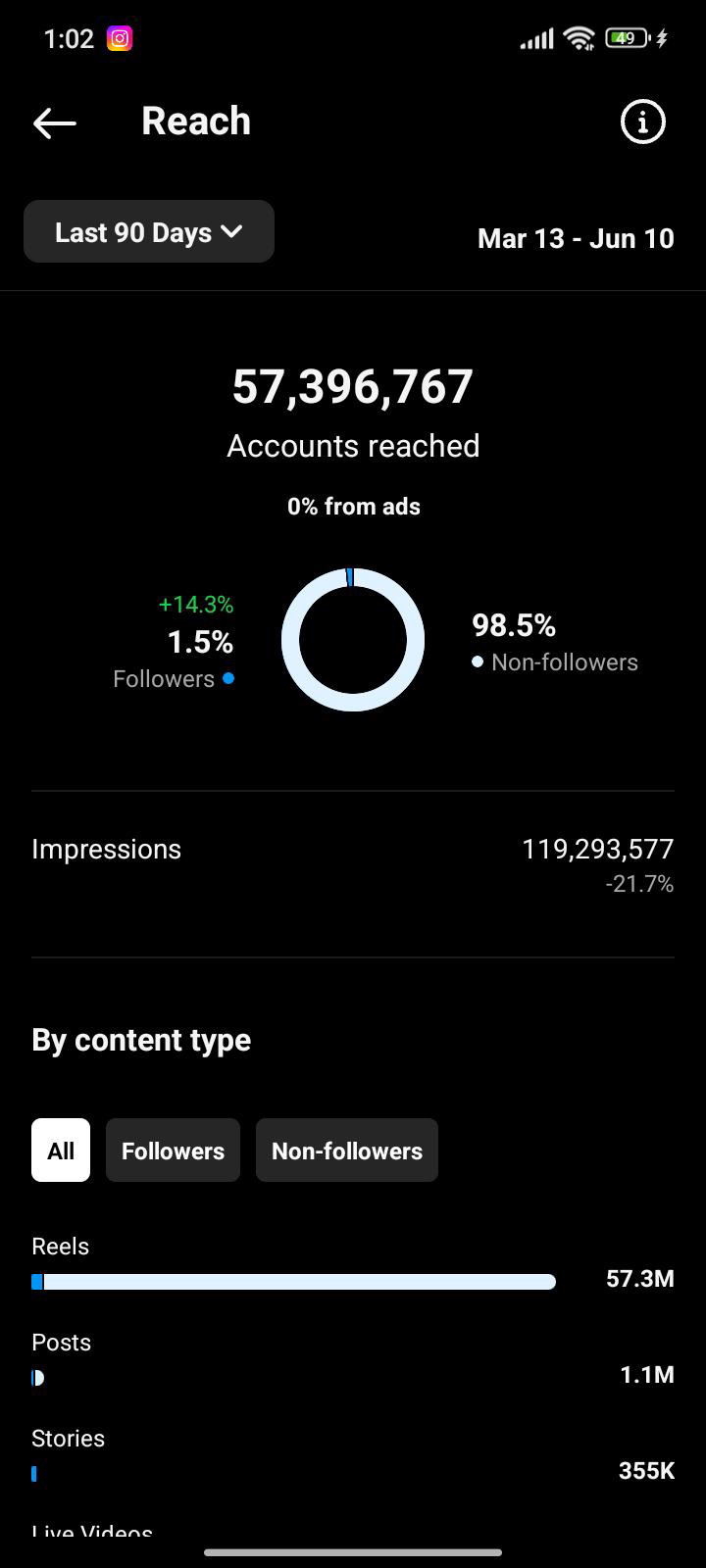The height and width of the screenshot is (1568, 706).
Task: Open the info icon for Reach
Action: tap(643, 122)
